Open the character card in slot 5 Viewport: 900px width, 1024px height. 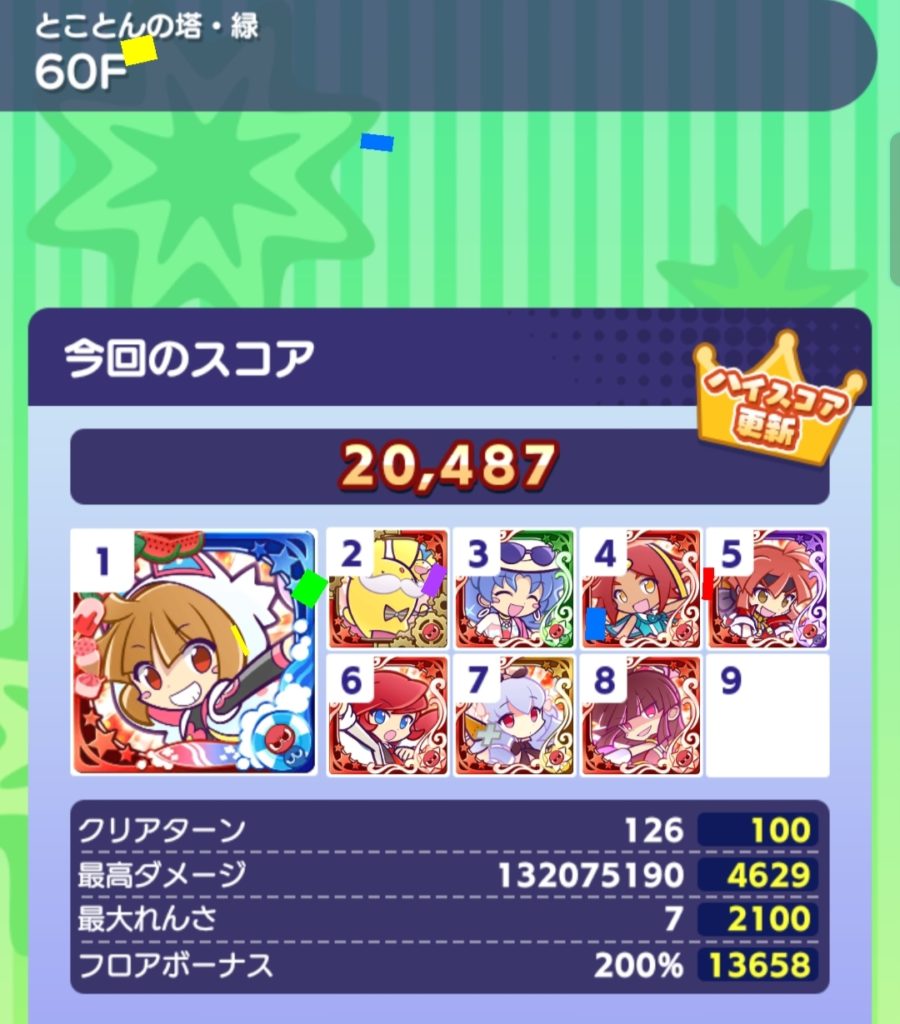(x=767, y=589)
